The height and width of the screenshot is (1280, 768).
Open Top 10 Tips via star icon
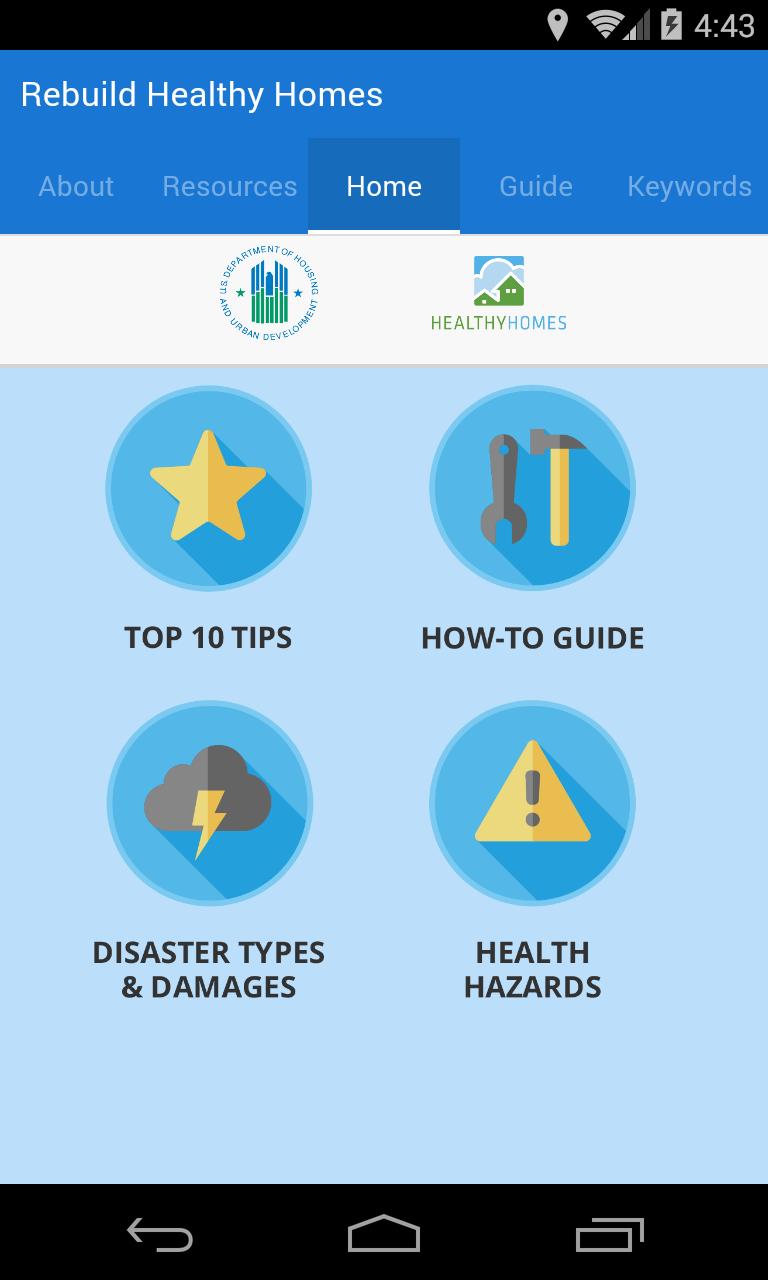point(207,489)
